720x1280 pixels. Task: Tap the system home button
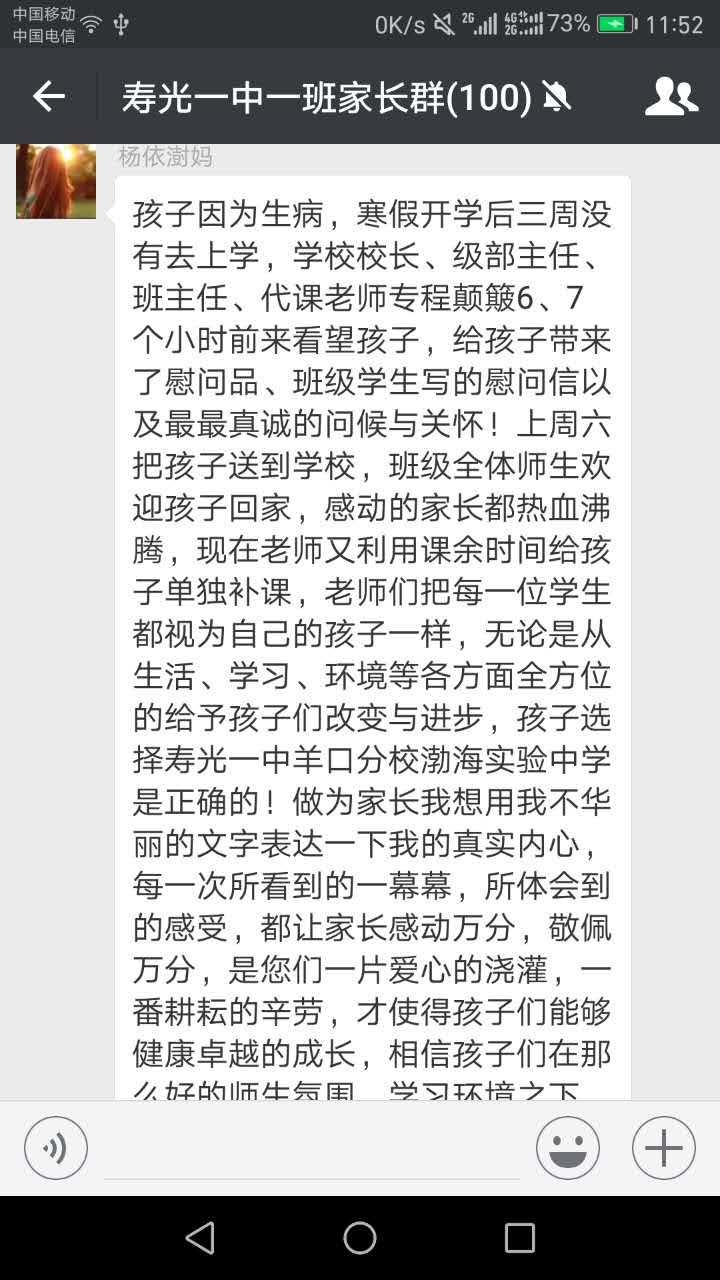(x=360, y=1238)
